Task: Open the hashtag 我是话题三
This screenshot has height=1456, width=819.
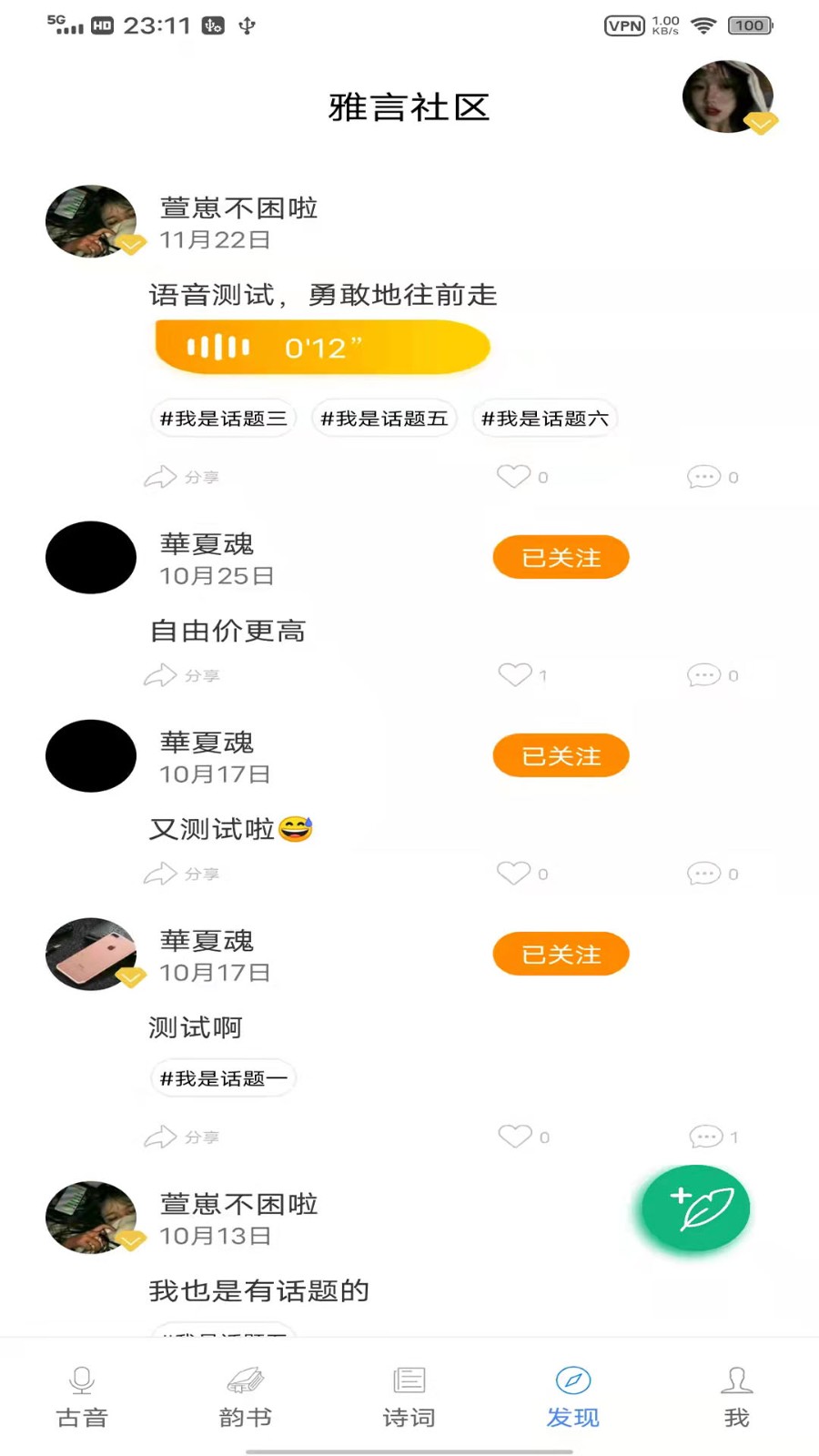Action: pyautogui.click(x=222, y=418)
